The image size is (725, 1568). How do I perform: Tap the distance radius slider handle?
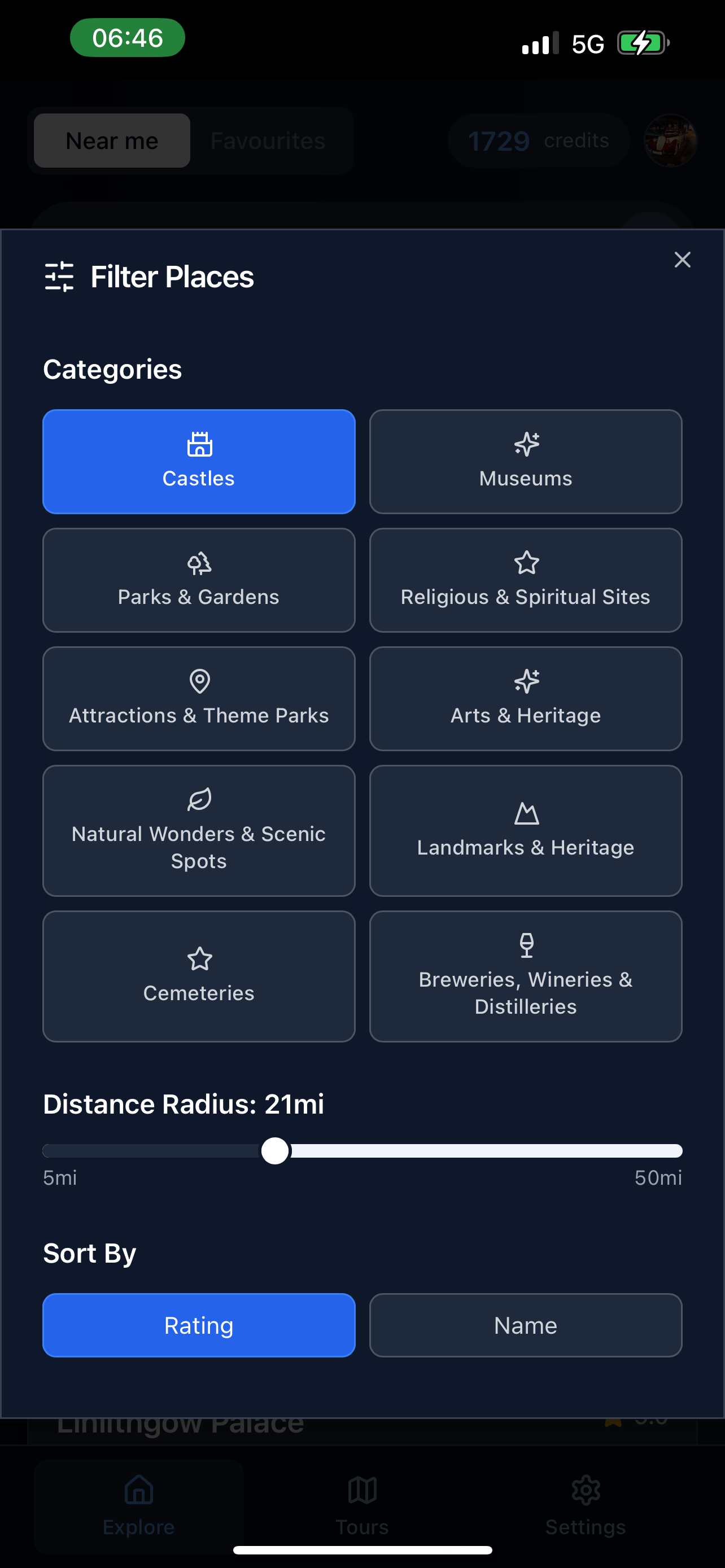click(x=275, y=1150)
